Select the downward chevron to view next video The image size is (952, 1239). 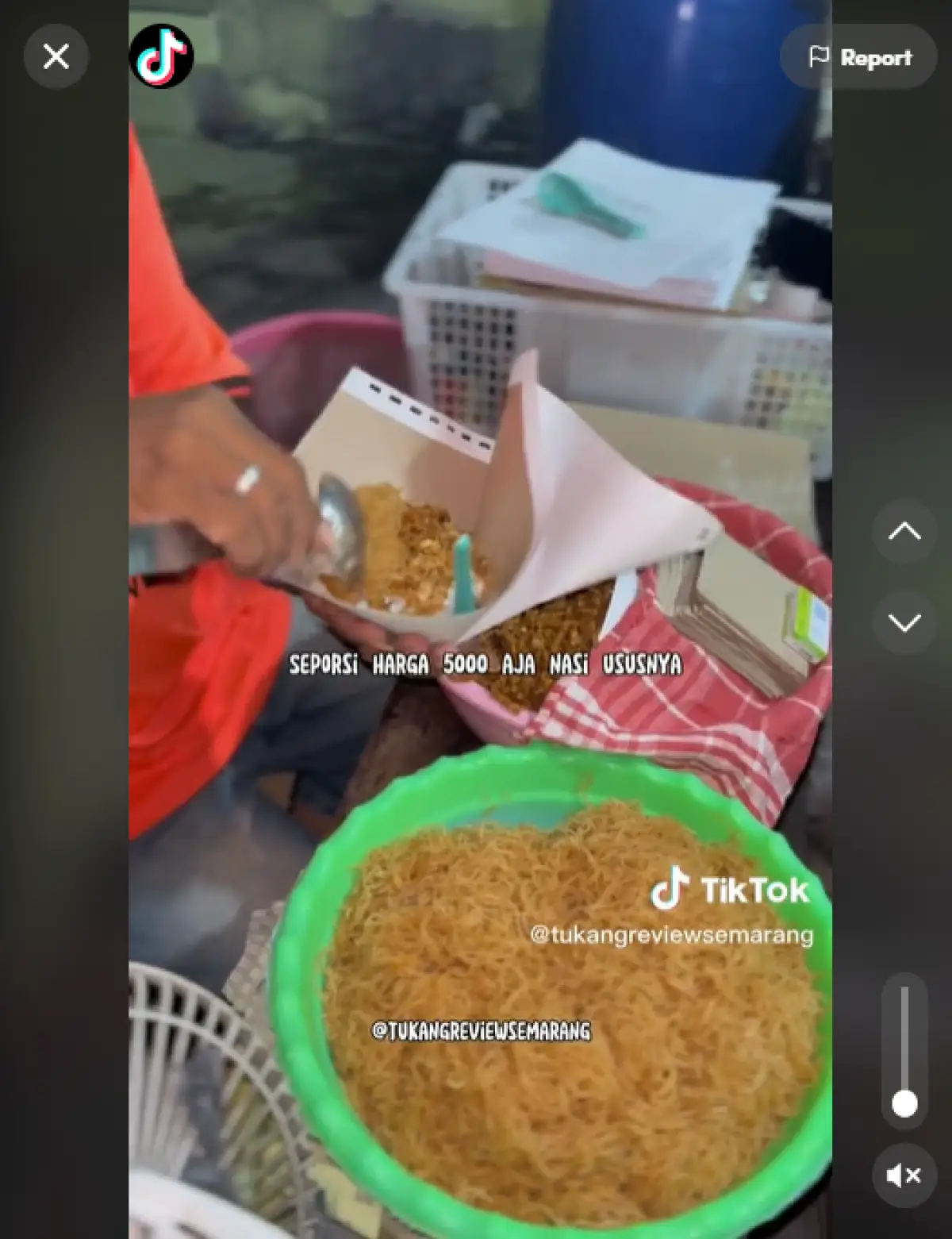pyautogui.click(x=904, y=624)
